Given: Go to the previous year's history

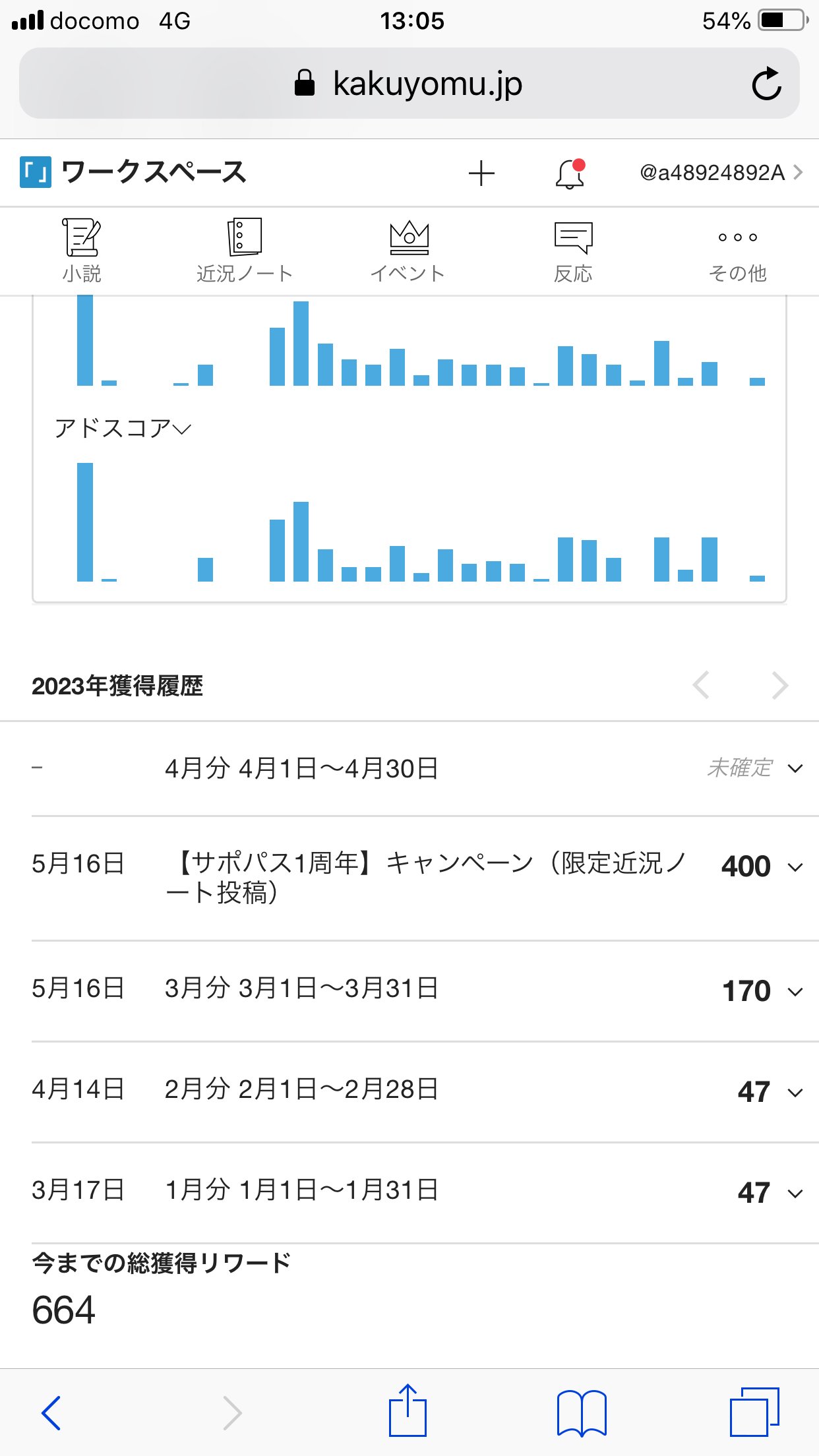Looking at the screenshot, I should click(x=701, y=685).
